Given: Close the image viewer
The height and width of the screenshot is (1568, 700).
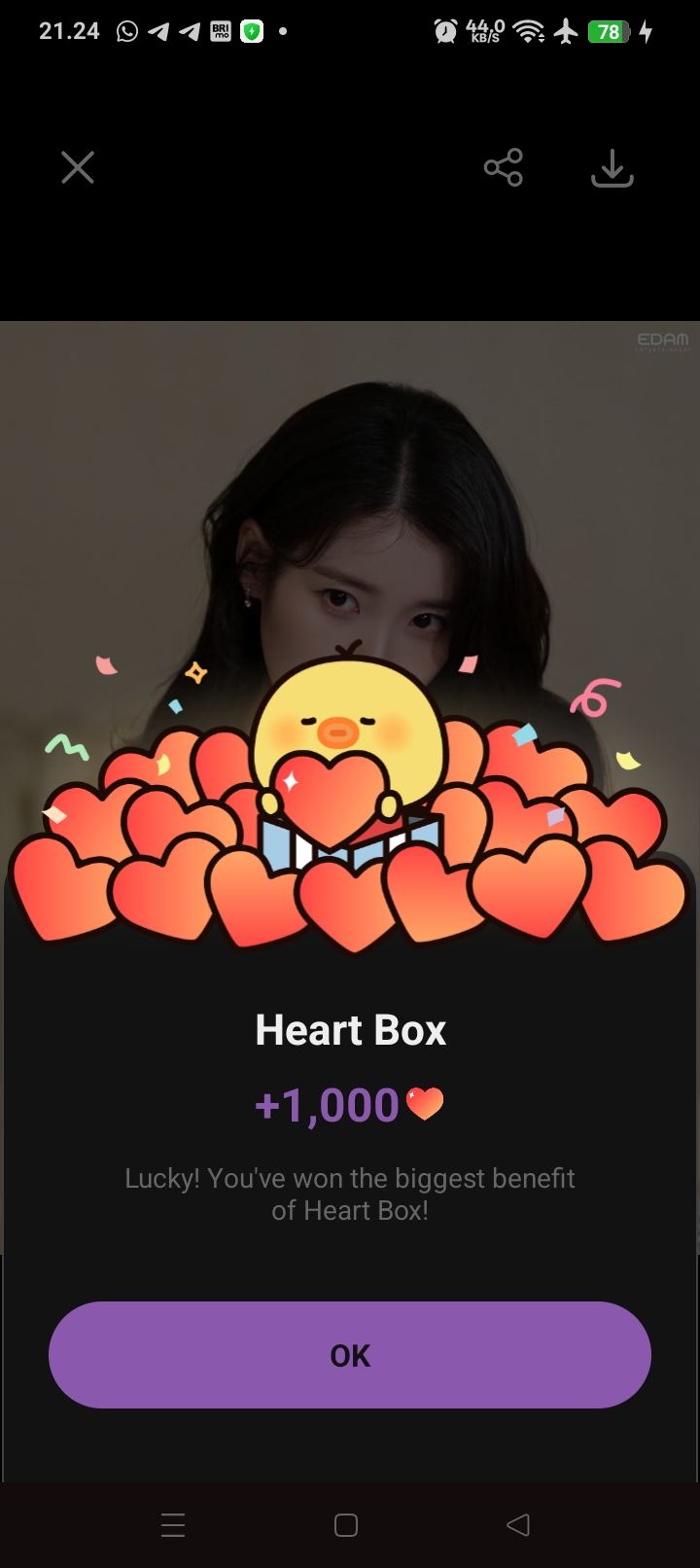Looking at the screenshot, I should tap(78, 167).
